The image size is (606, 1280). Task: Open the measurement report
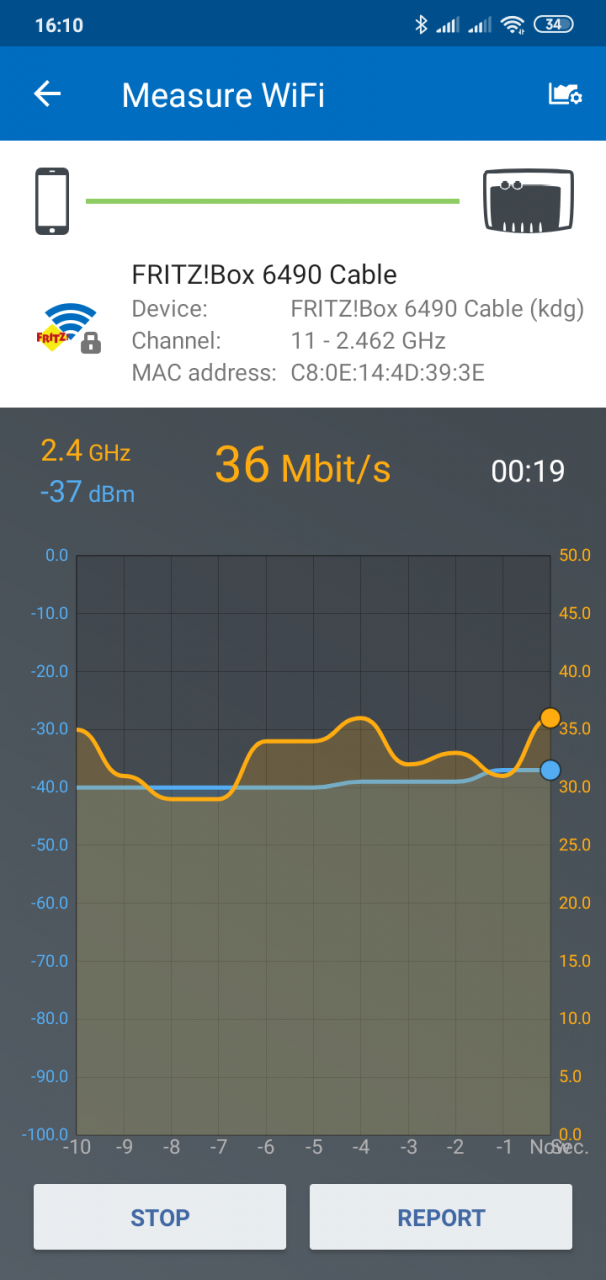441,1217
